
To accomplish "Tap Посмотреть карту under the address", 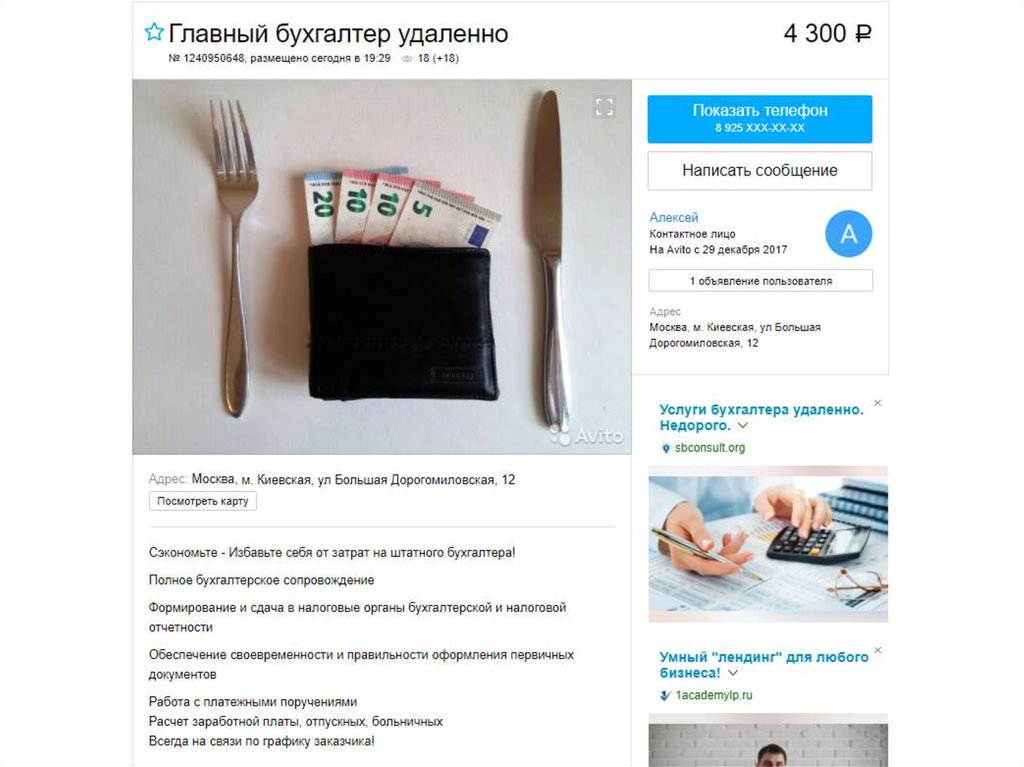I will point(203,501).
